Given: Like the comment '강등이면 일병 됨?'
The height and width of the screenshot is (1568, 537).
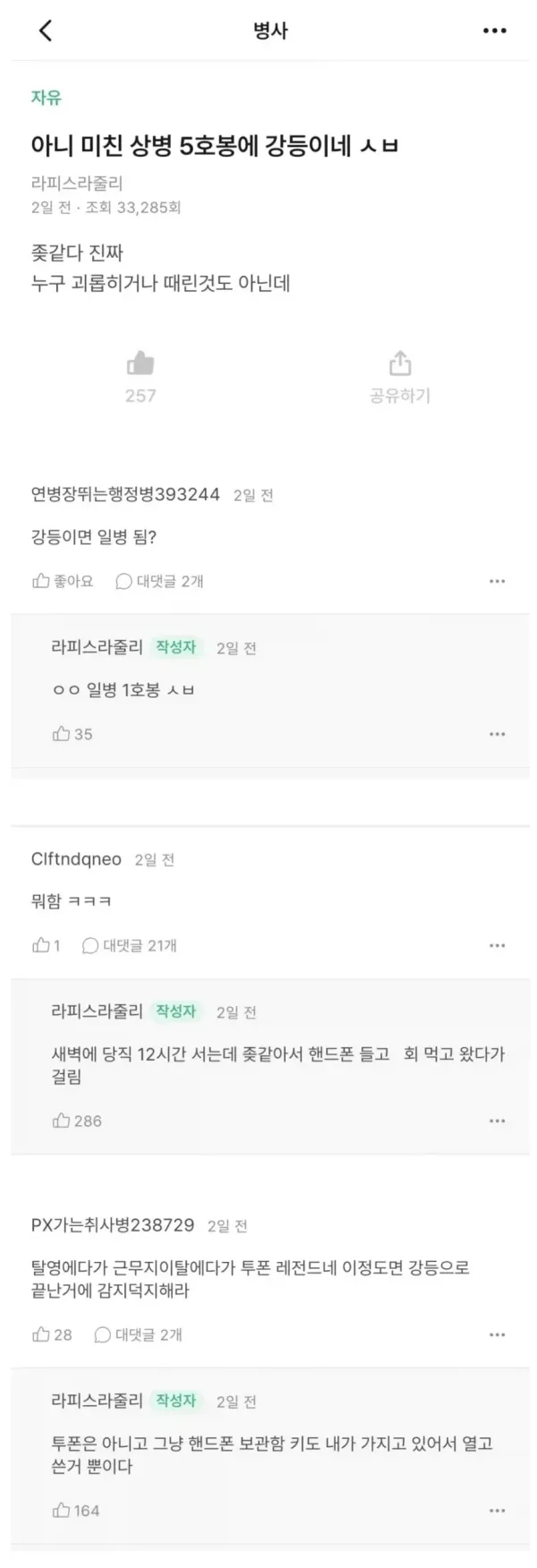Looking at the screenshot, I should click(63, 581).
